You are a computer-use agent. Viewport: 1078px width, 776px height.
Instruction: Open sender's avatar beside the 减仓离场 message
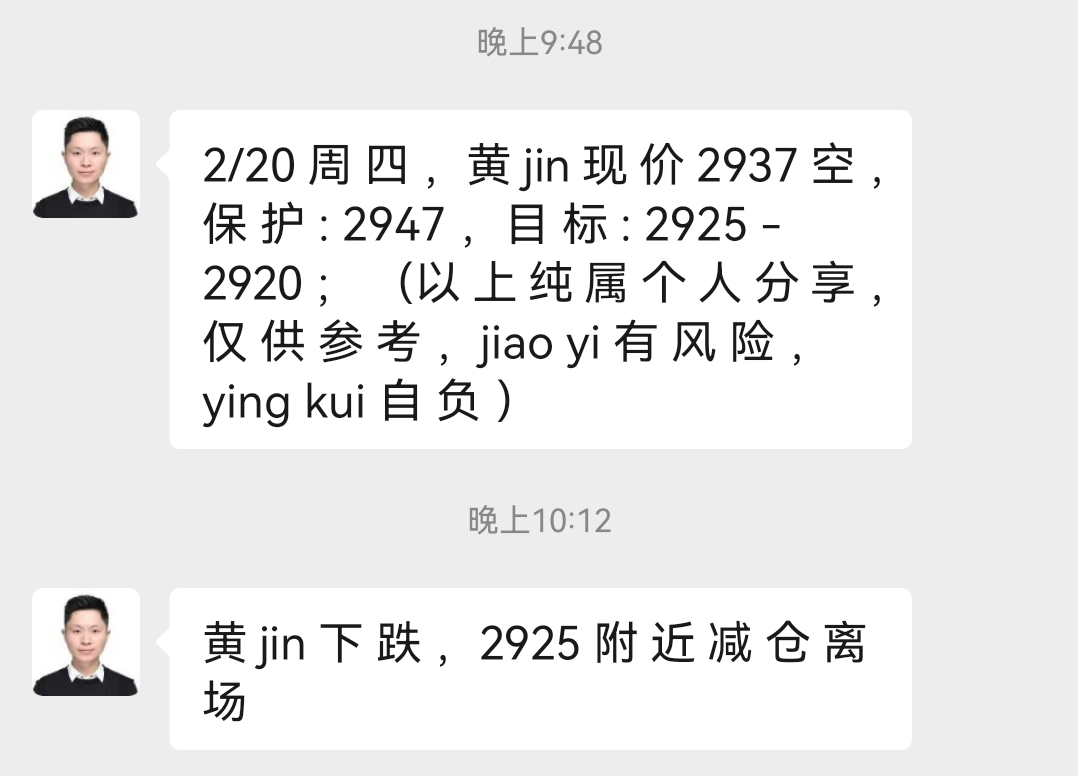(x=85, y=642)
